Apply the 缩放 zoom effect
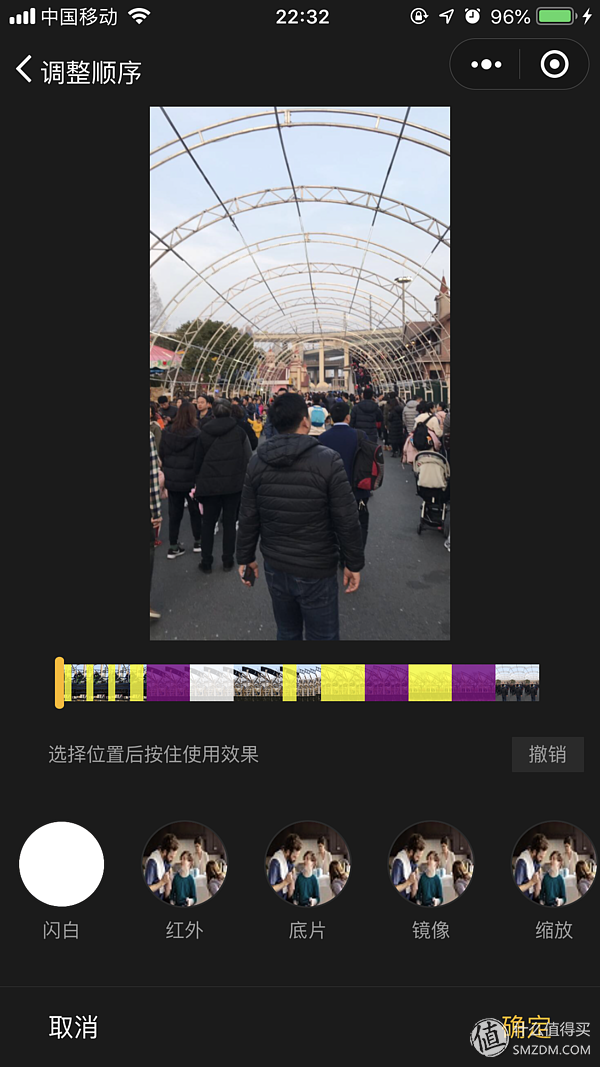Screen dimensions: 600x1067 [x=553, y=864]
